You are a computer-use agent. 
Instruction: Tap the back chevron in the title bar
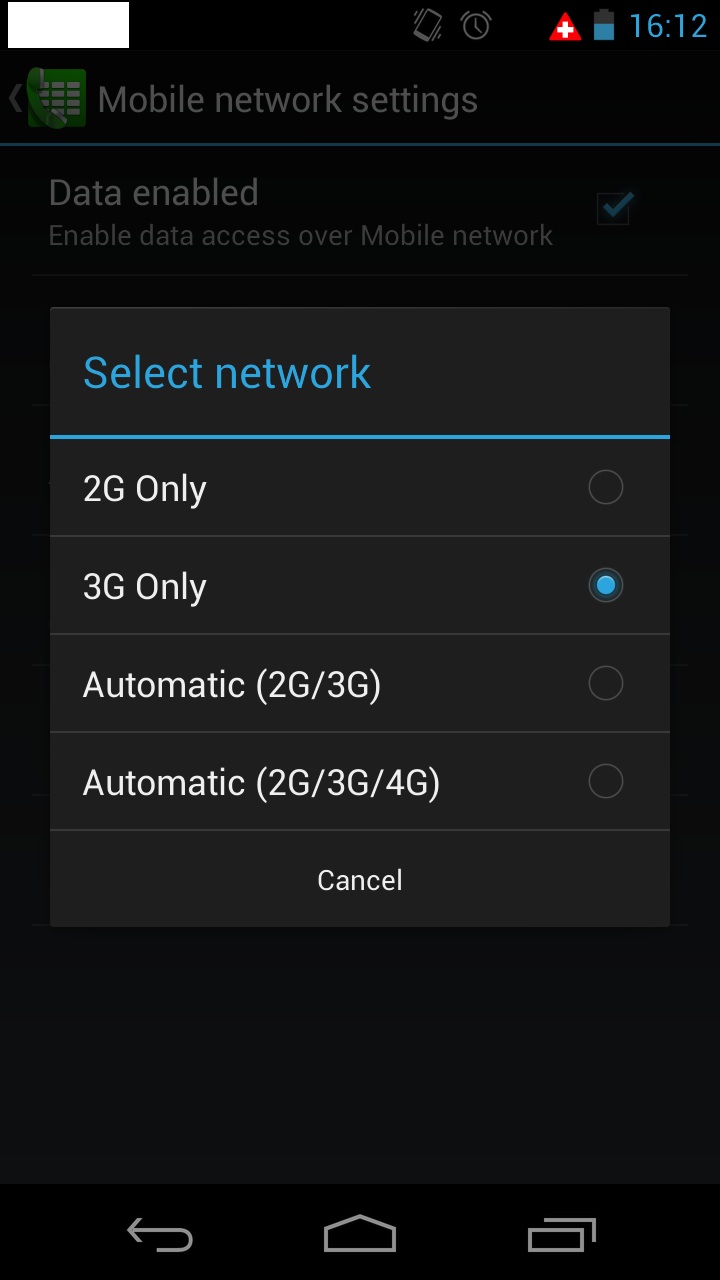point(12,98)
